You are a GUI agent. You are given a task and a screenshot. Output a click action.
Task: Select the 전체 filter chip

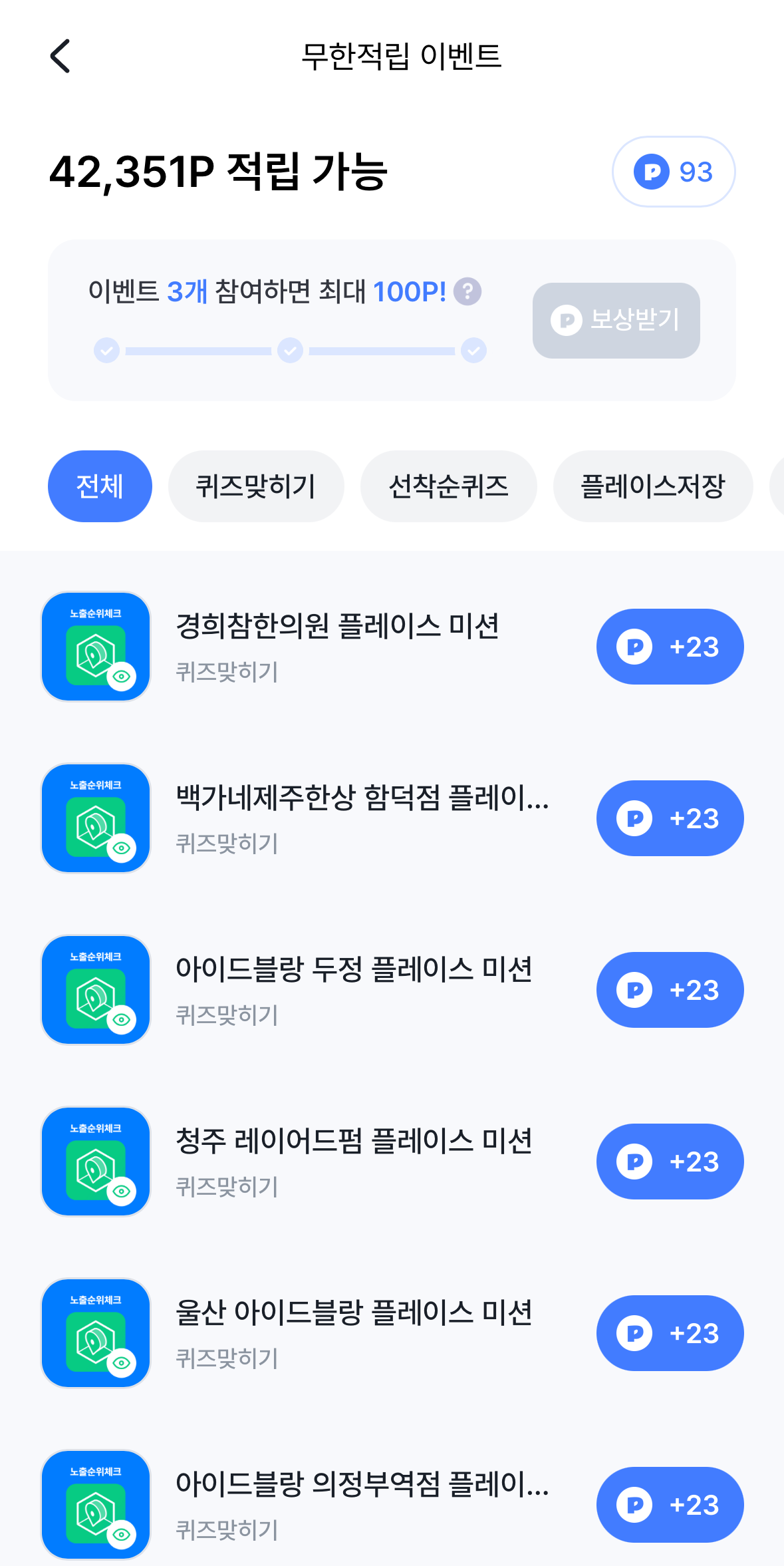100,486
